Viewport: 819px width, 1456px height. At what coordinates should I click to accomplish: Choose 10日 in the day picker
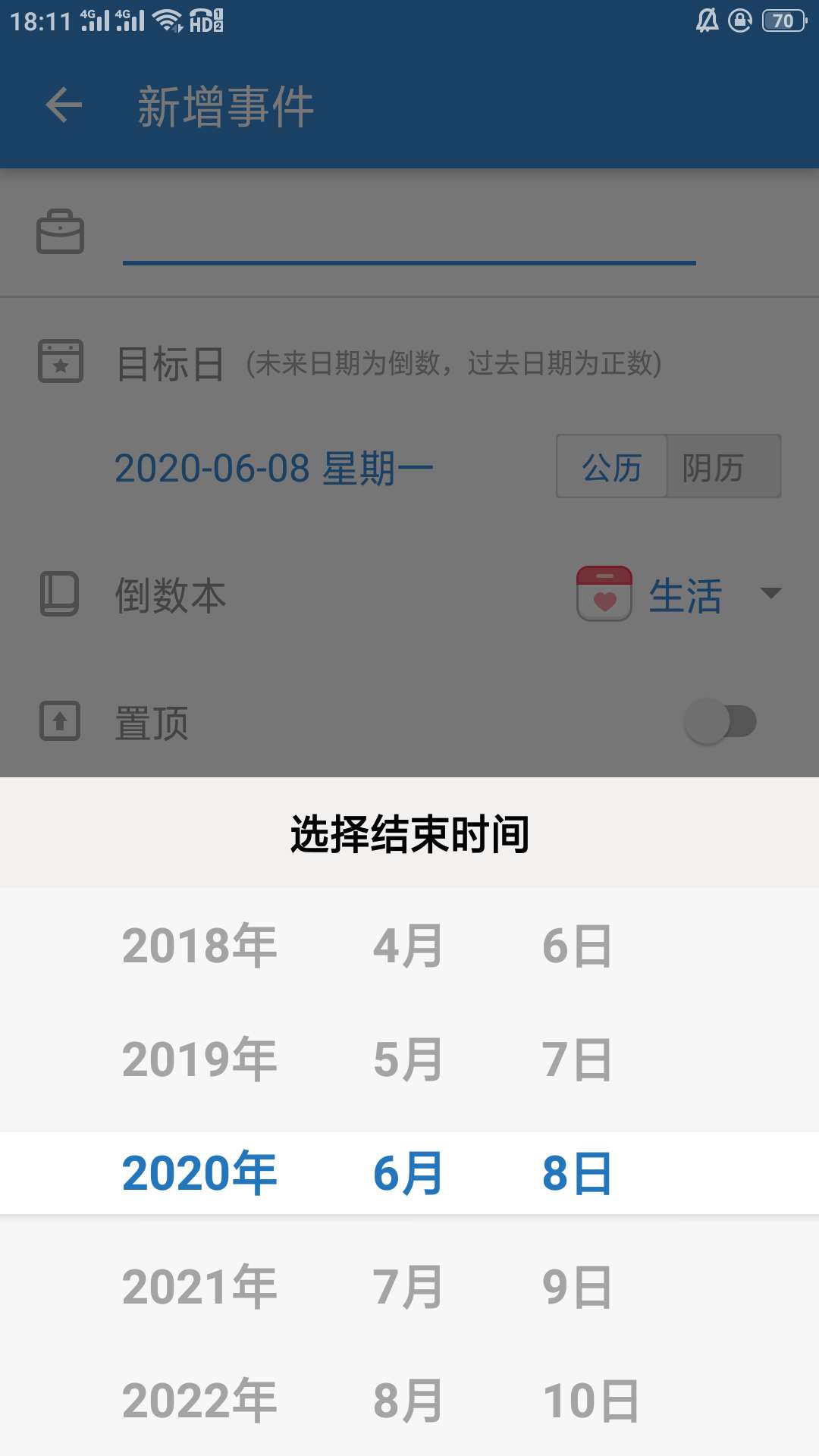[x=591, y=1400]
